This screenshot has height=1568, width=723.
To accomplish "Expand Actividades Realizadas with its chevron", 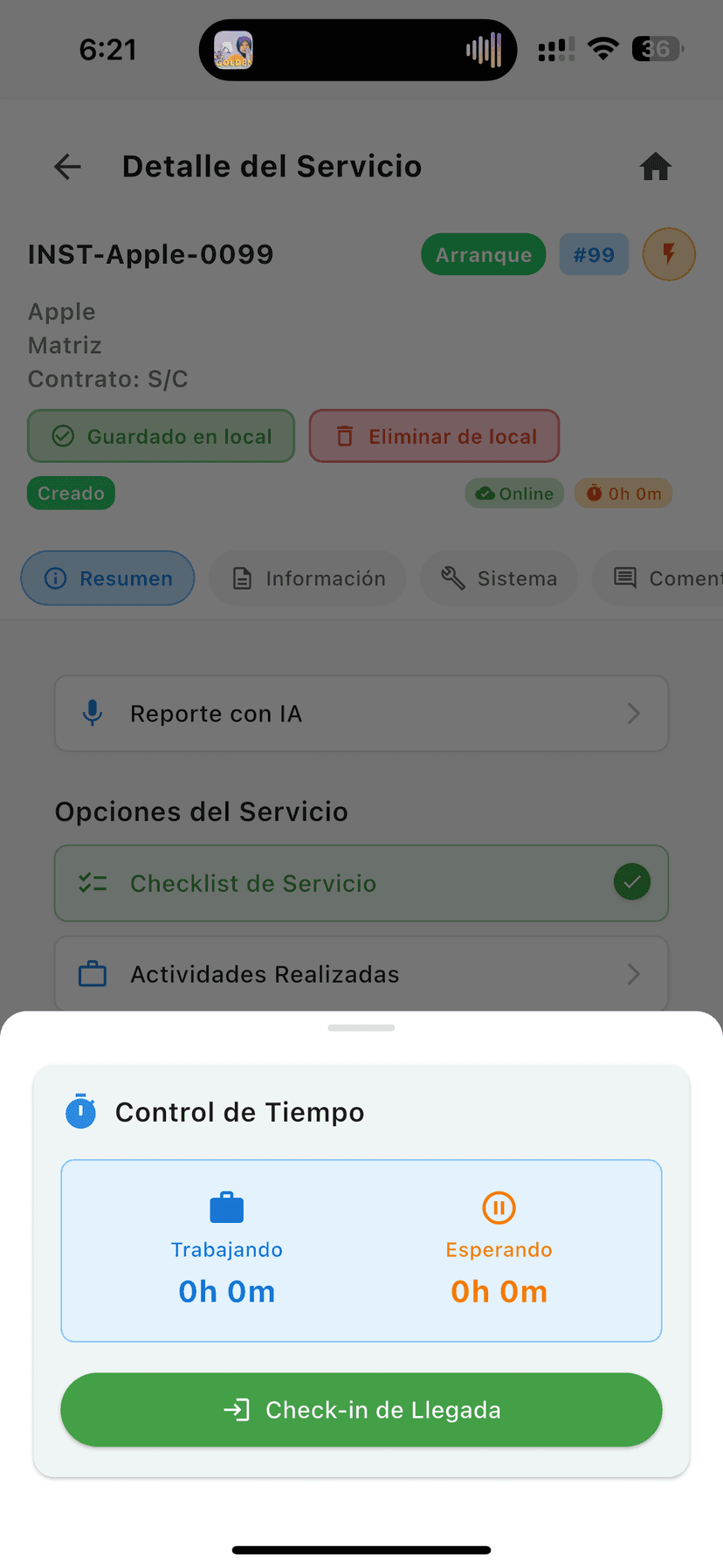I will click(x=634, y=974).
